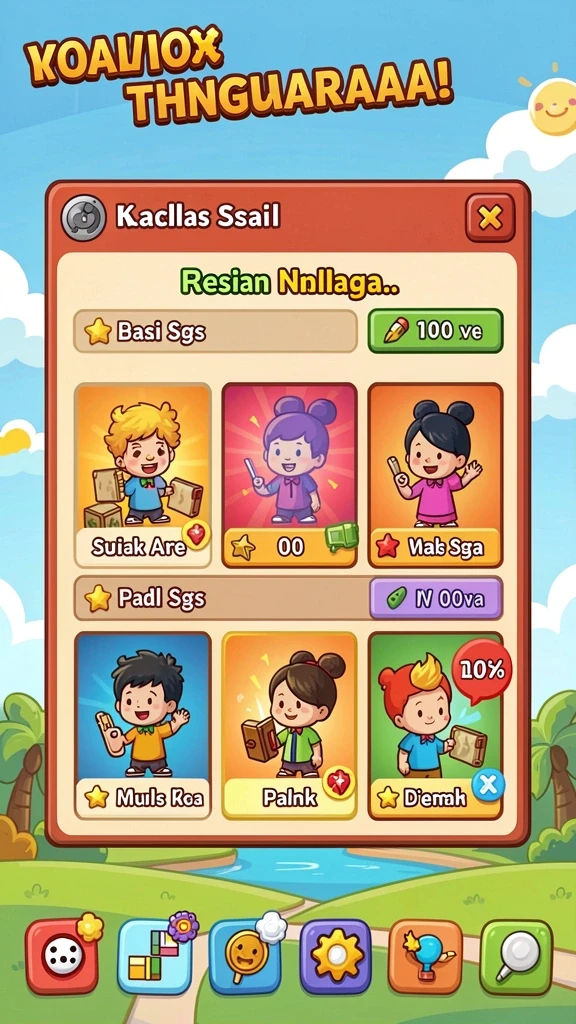Screen dimensions: 576x1024
Task: Select the purple-haired character card
Action: pyautogui.click(x=289, y=475)
